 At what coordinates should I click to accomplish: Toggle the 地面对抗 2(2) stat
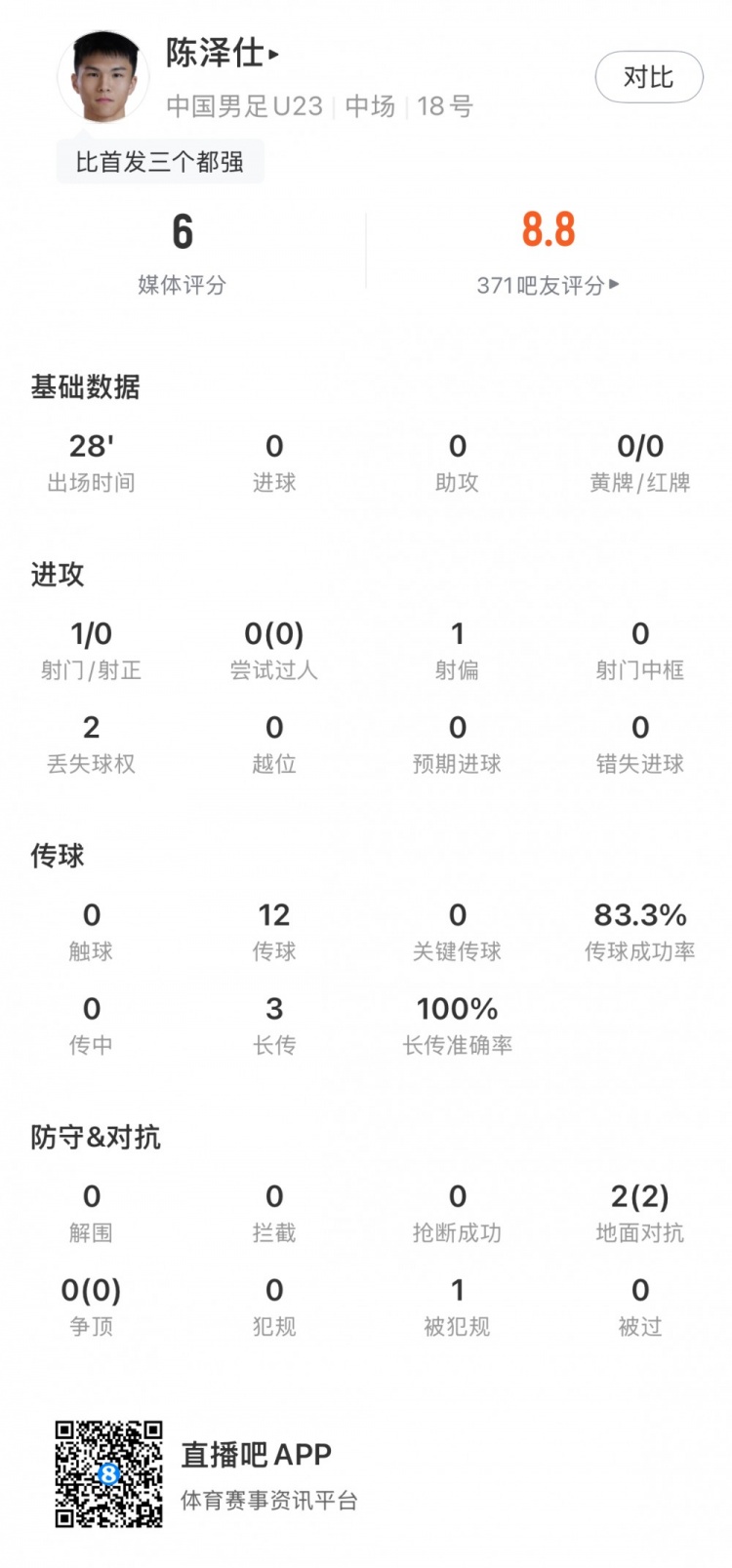[x=639, y=1211]
